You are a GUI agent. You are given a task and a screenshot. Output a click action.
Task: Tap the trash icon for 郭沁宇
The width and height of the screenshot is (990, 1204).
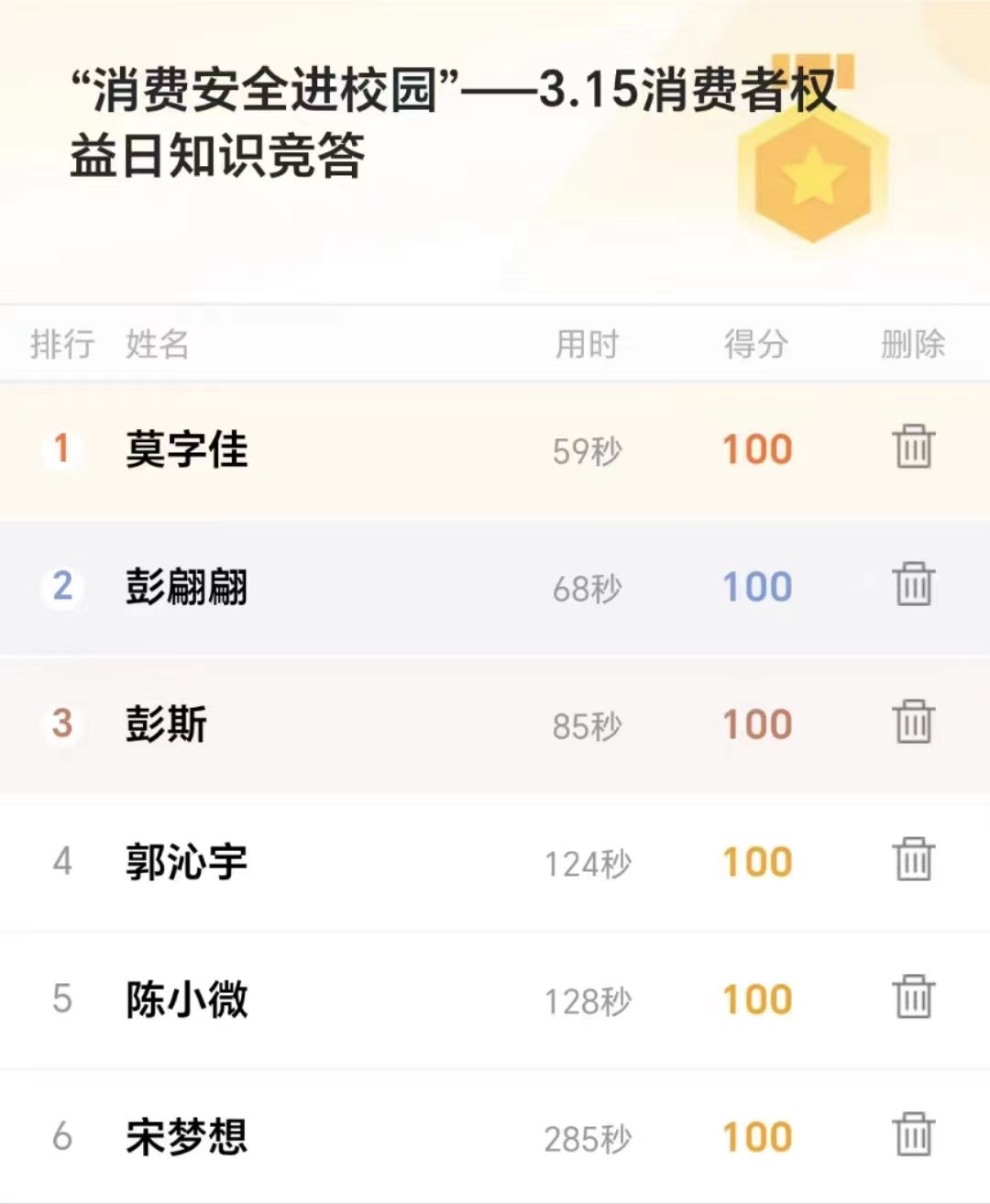(913, 860)
